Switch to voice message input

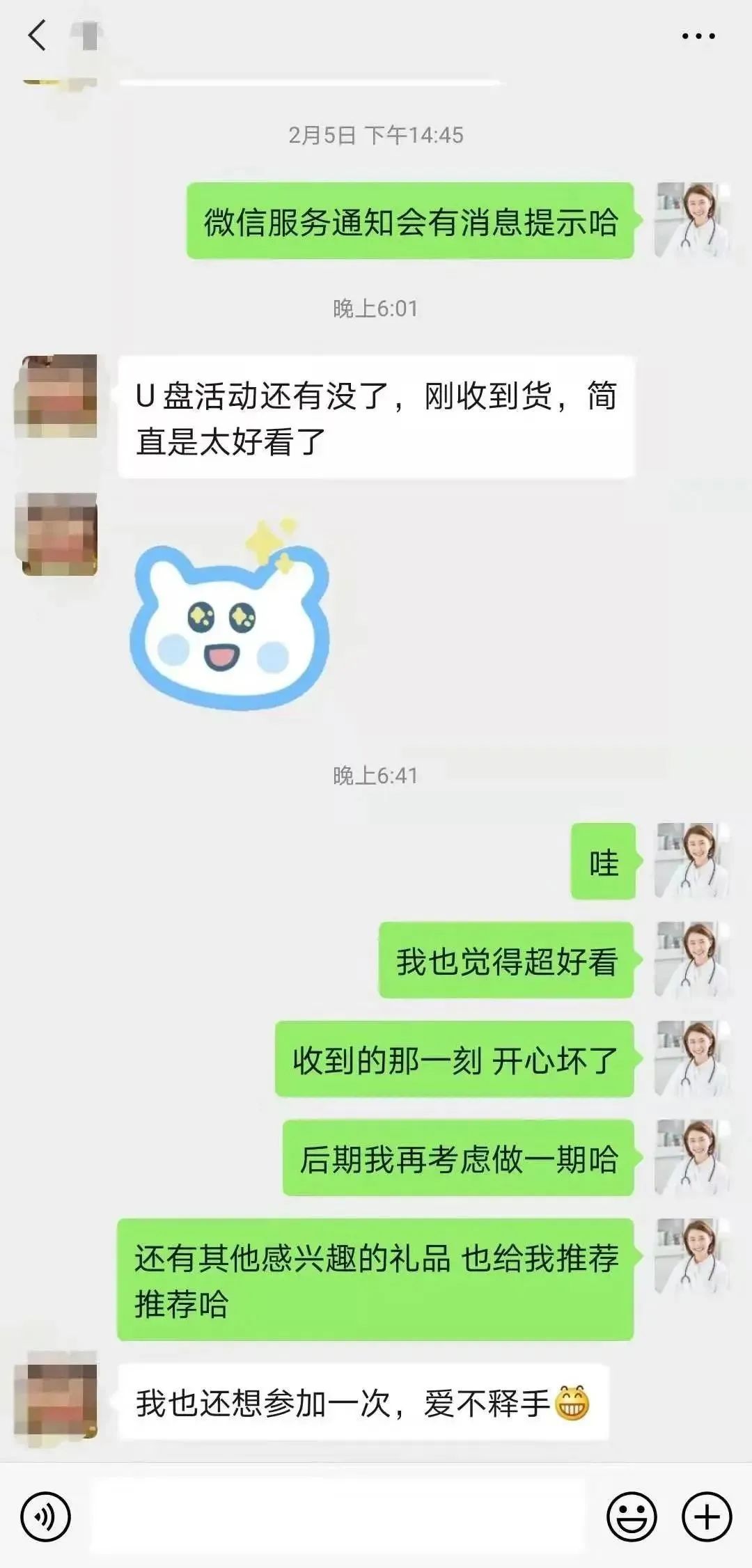tap(45, 1516)
